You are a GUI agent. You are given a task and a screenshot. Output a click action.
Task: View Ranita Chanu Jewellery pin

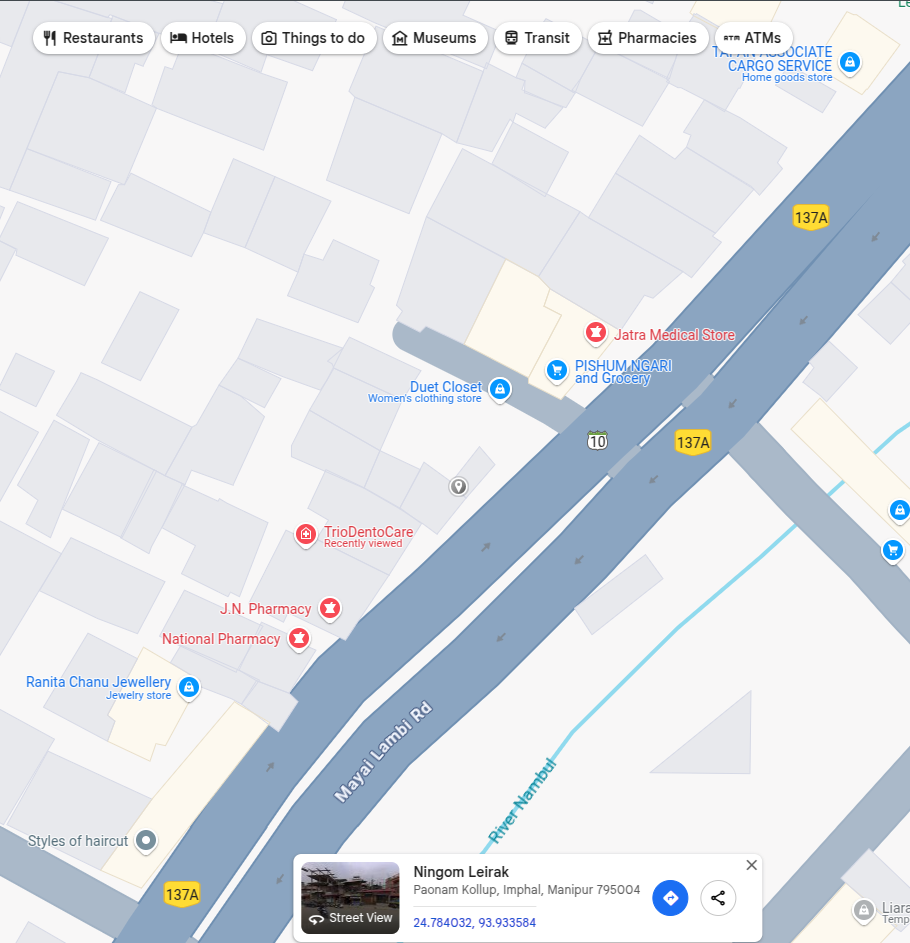pyautogui.click(x=189, y=686)
